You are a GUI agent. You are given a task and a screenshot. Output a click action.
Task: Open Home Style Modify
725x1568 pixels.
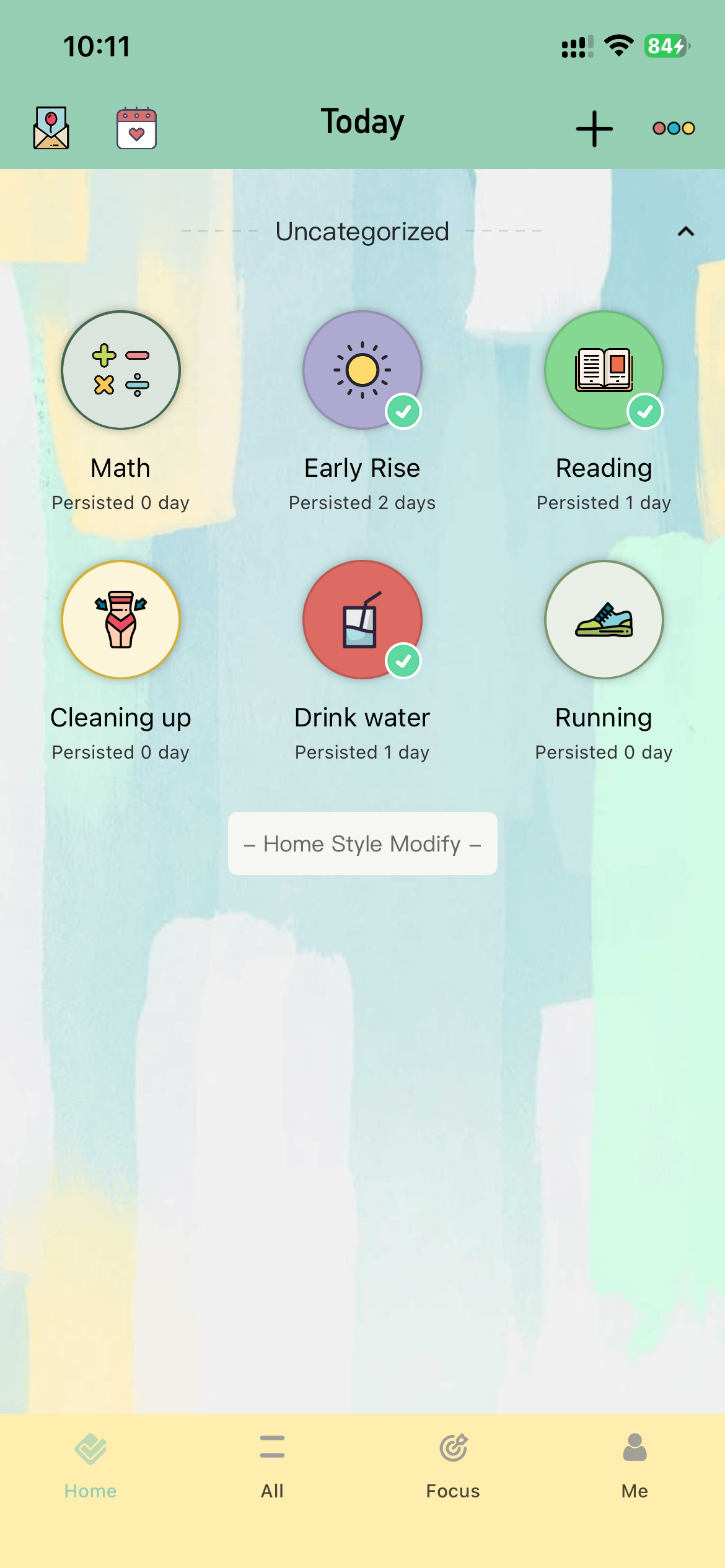click(362, 843)
